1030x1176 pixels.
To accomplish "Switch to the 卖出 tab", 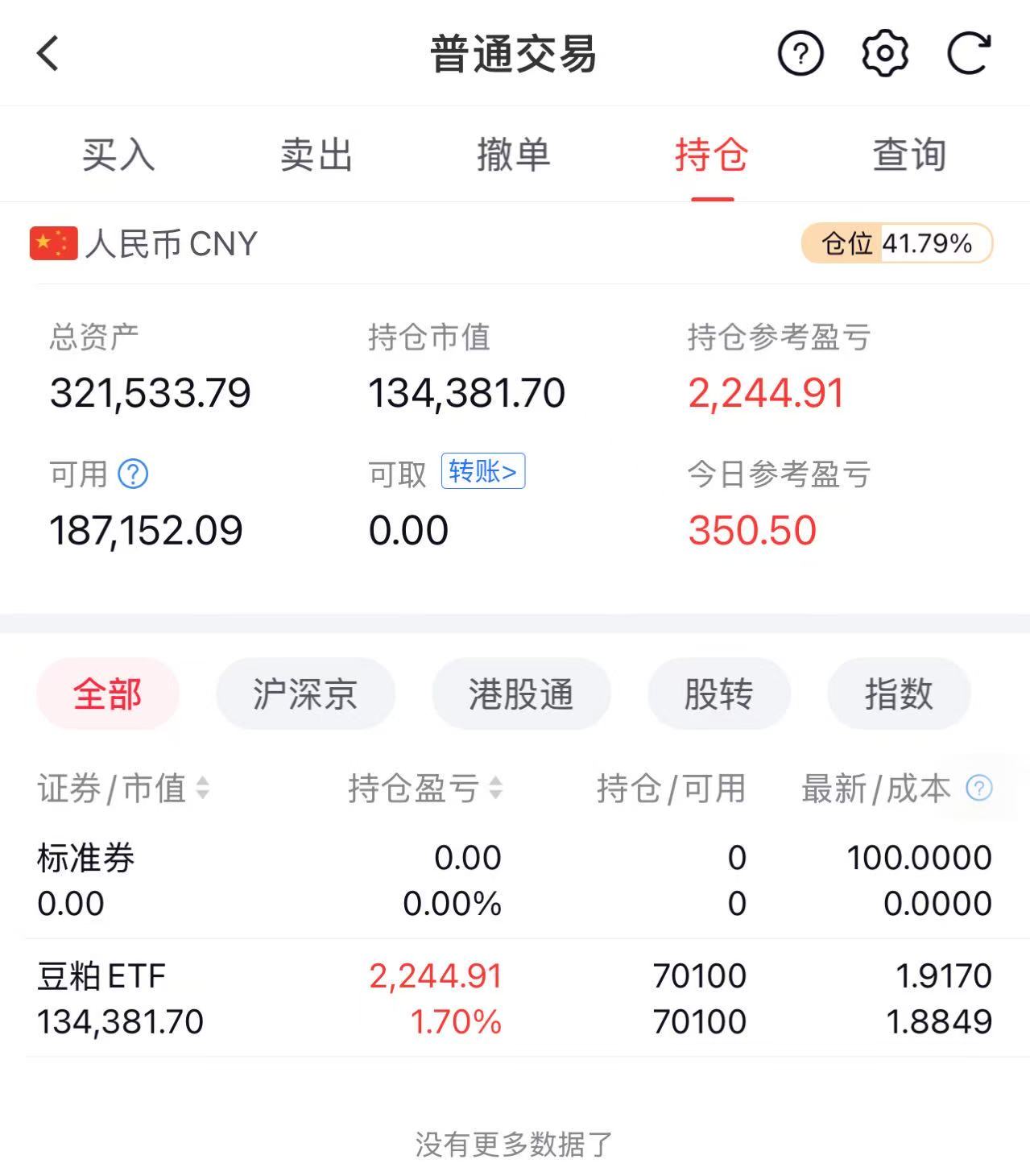I will 316,154.
